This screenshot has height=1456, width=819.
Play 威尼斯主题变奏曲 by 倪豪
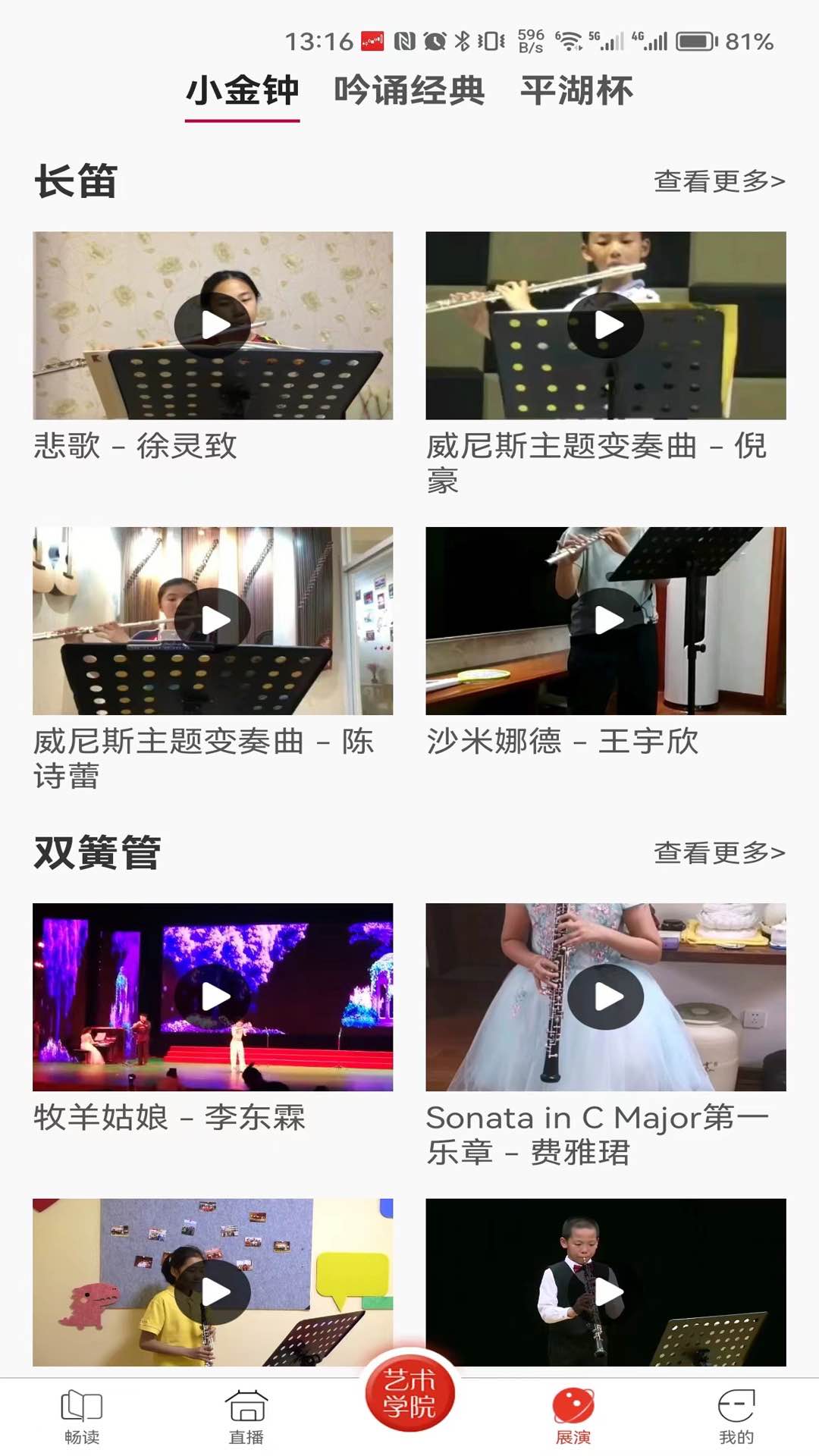[605, 325]
